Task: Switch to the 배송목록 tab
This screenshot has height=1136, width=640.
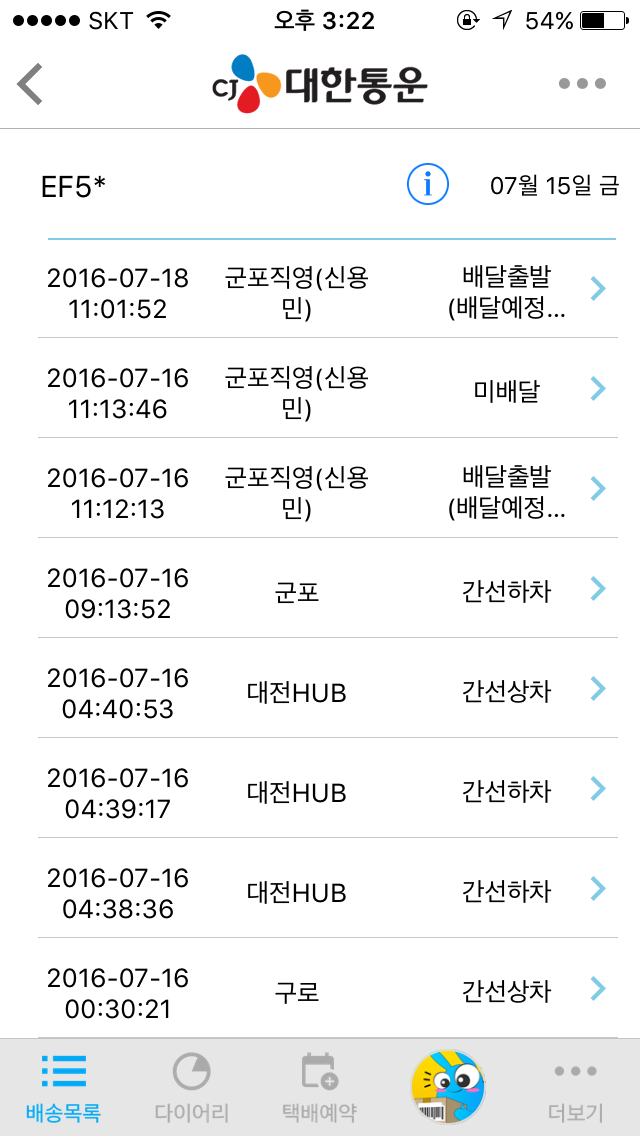Action: pos(64,1088)
